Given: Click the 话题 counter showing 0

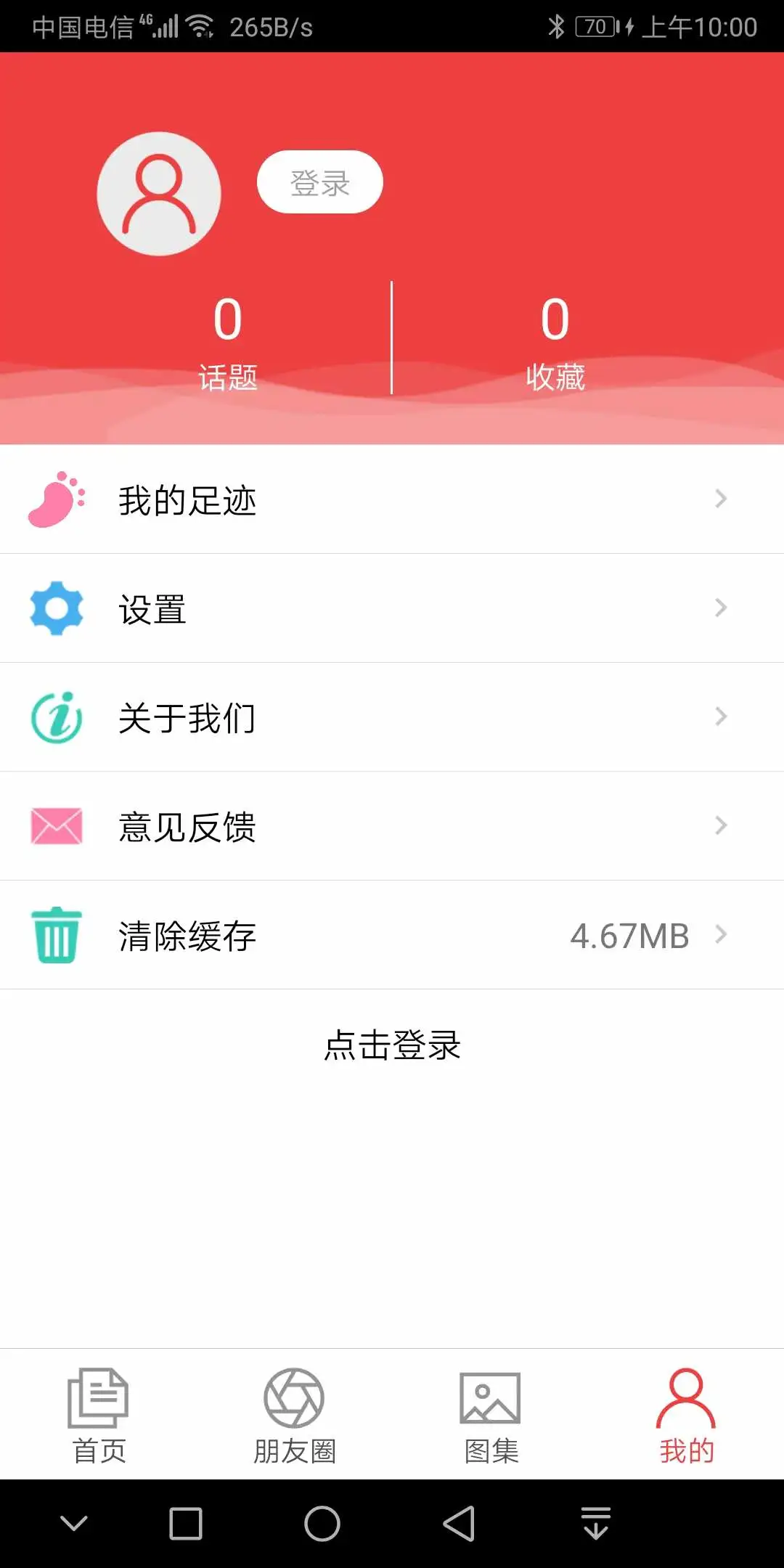Looking at the screenshot, I should click(227, 341).
